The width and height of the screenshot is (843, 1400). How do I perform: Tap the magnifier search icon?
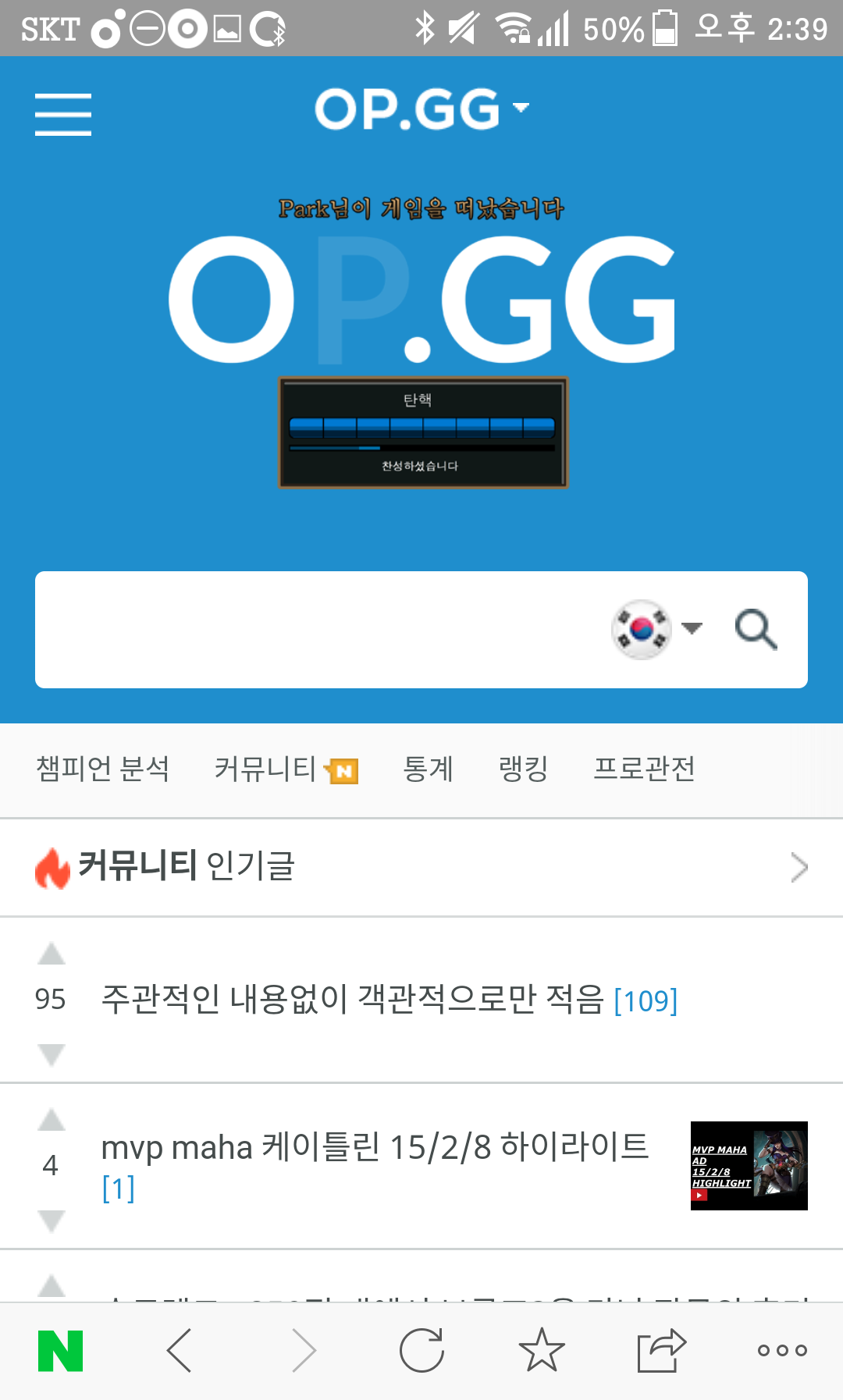tap(756, 630)
